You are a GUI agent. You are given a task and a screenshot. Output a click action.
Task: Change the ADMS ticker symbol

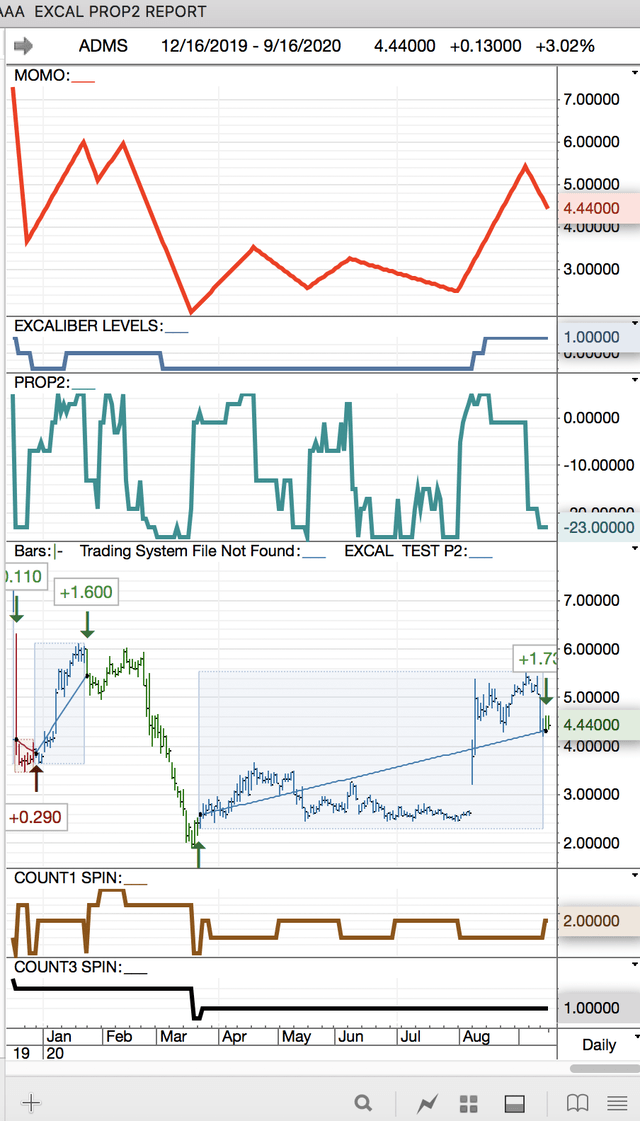coord(103,46)
